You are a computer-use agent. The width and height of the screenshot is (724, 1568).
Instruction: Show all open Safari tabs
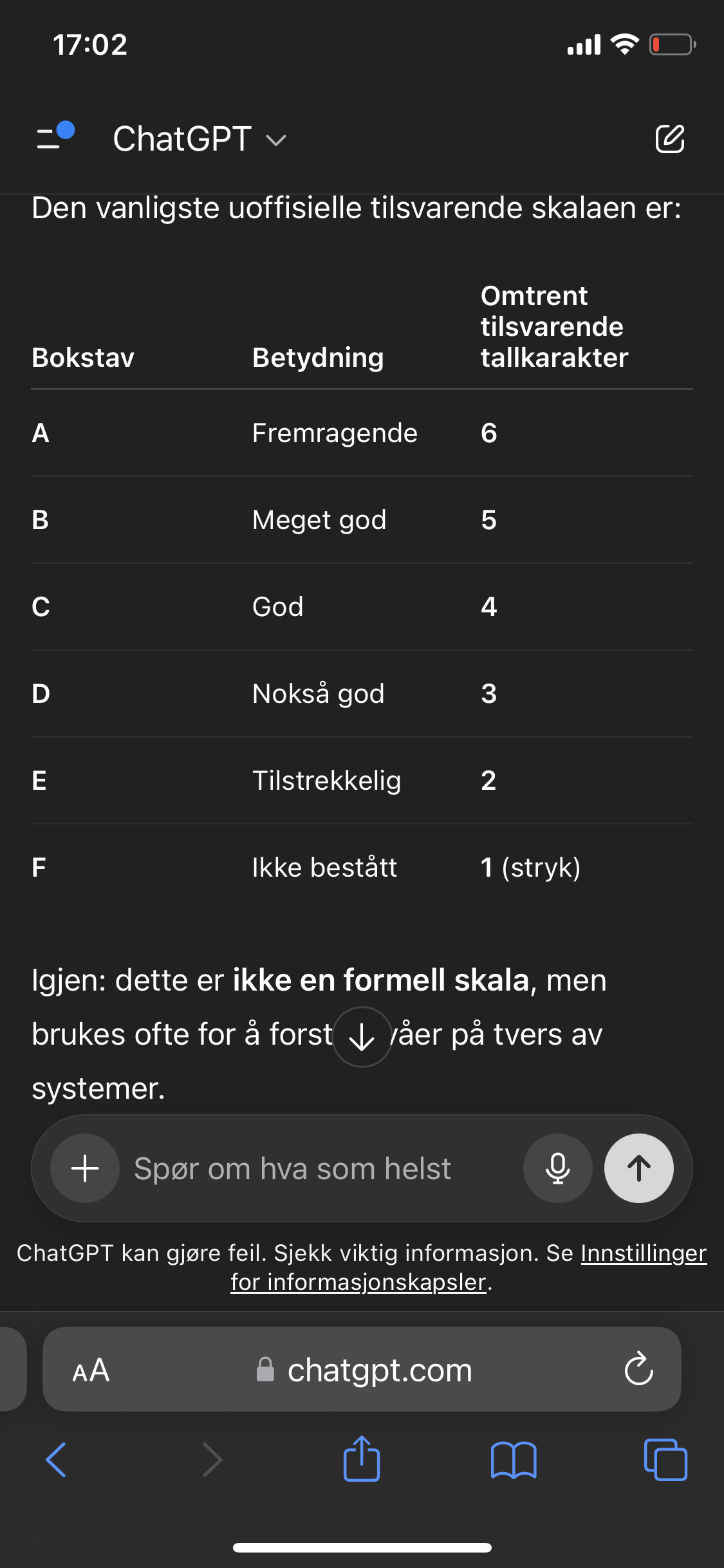pos(665,1460)
